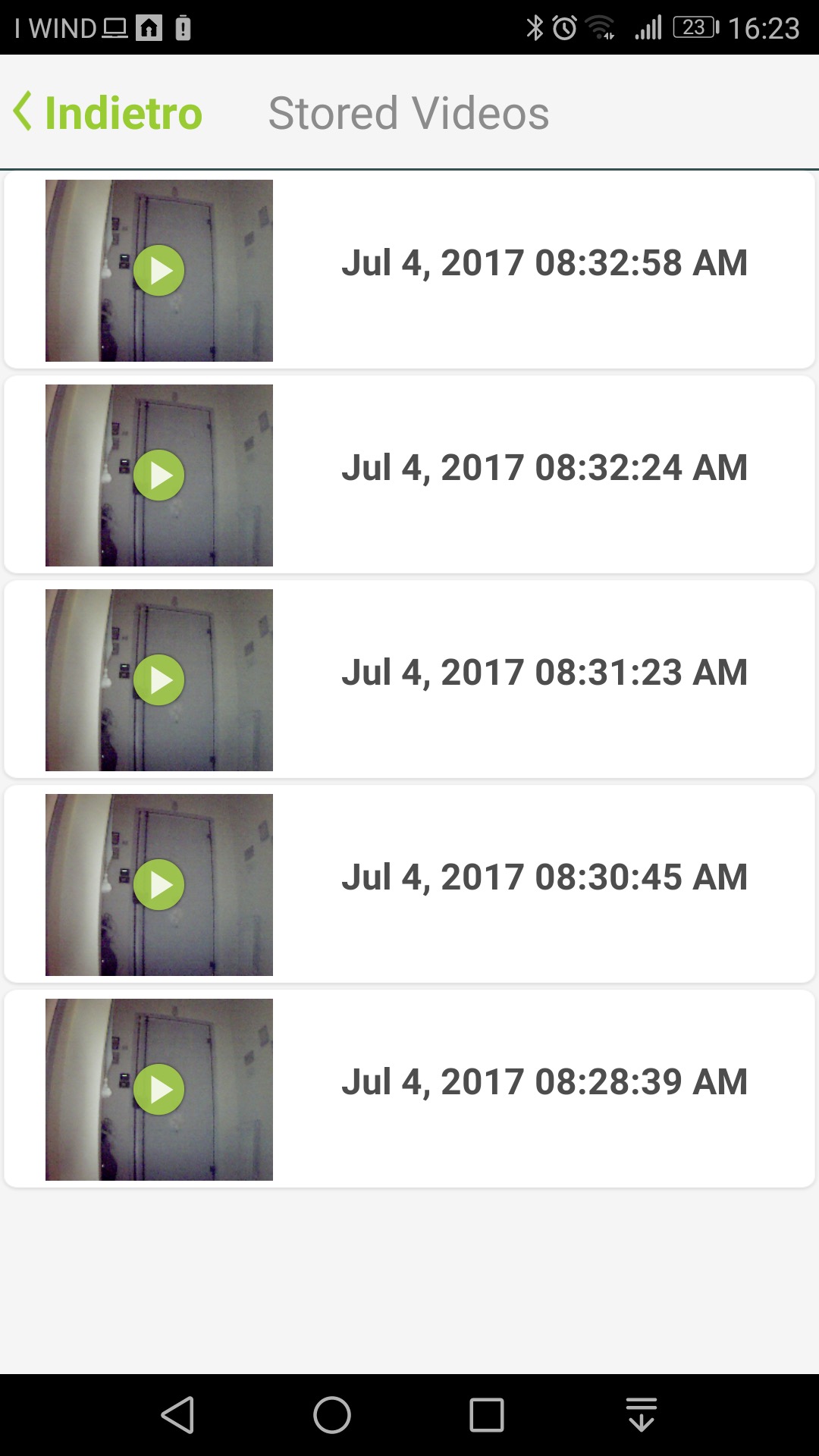819x1456 pixels.
Task: Play the video from 08:32:24 AM
Action: coord(159,475)
